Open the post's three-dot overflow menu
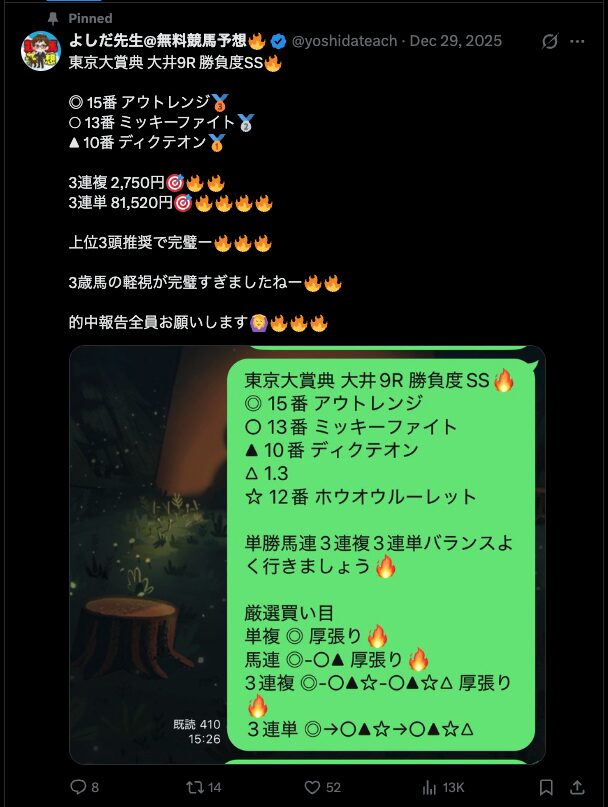This screenshot has height=807, width=608. (x=578, y=41)
